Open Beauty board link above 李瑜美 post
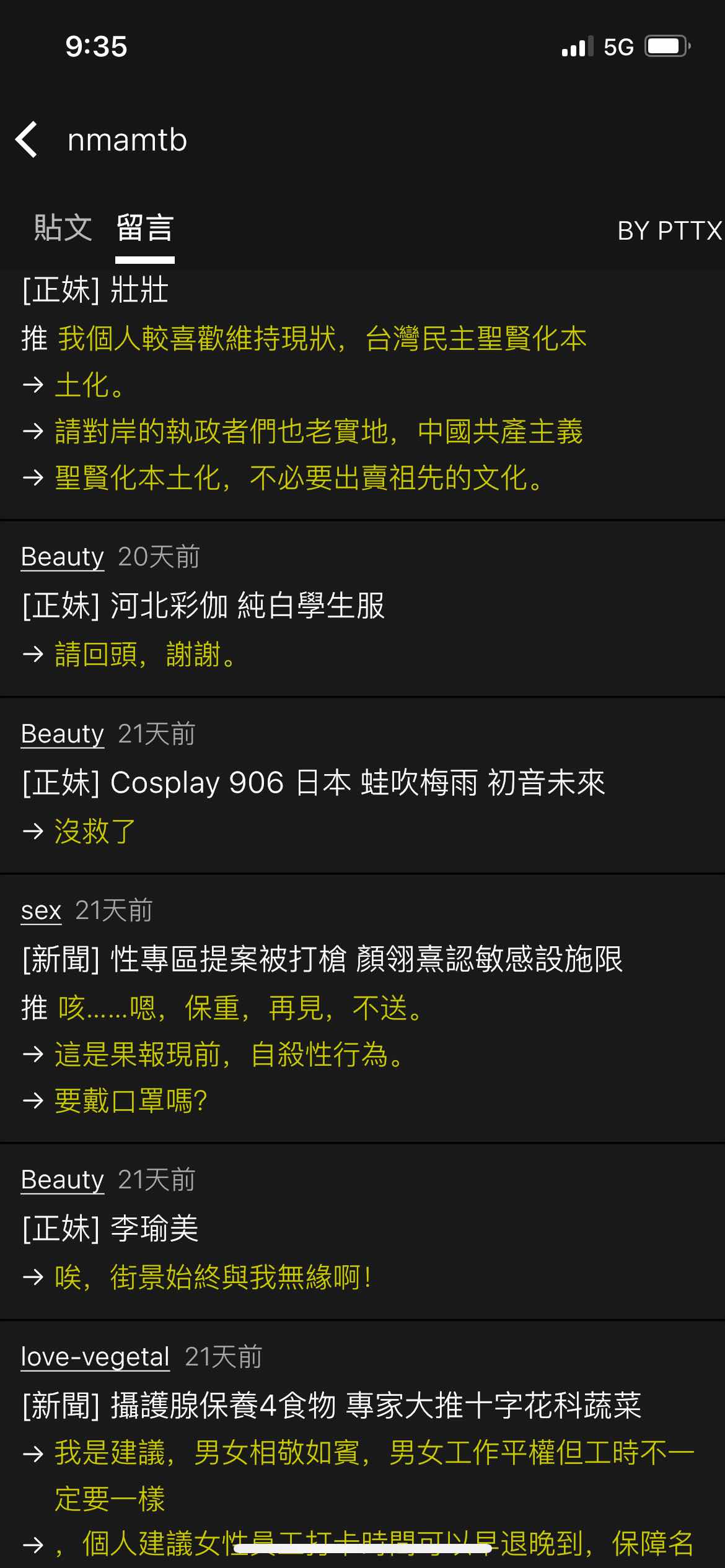 [x=62, y=1180]
